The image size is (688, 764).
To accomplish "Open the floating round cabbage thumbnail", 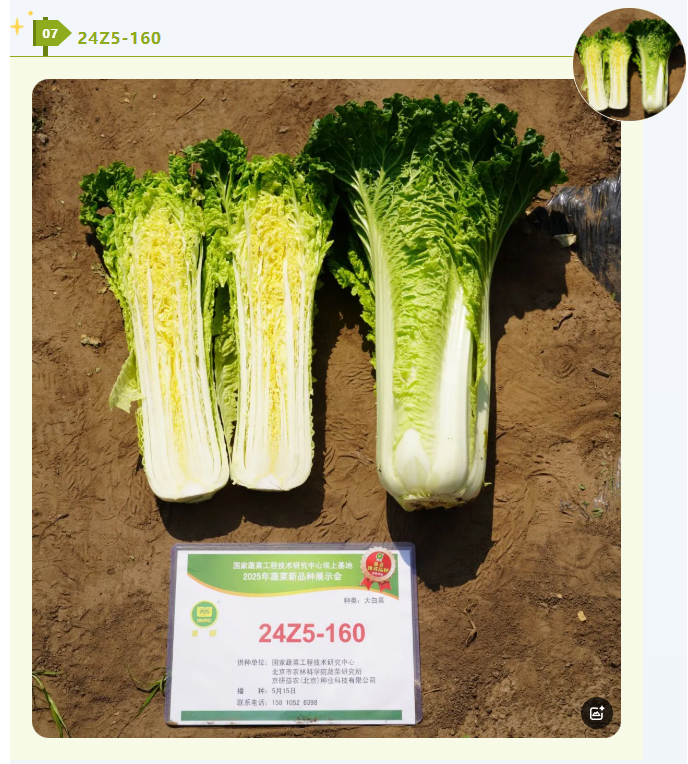I will [x=629, y=65].
